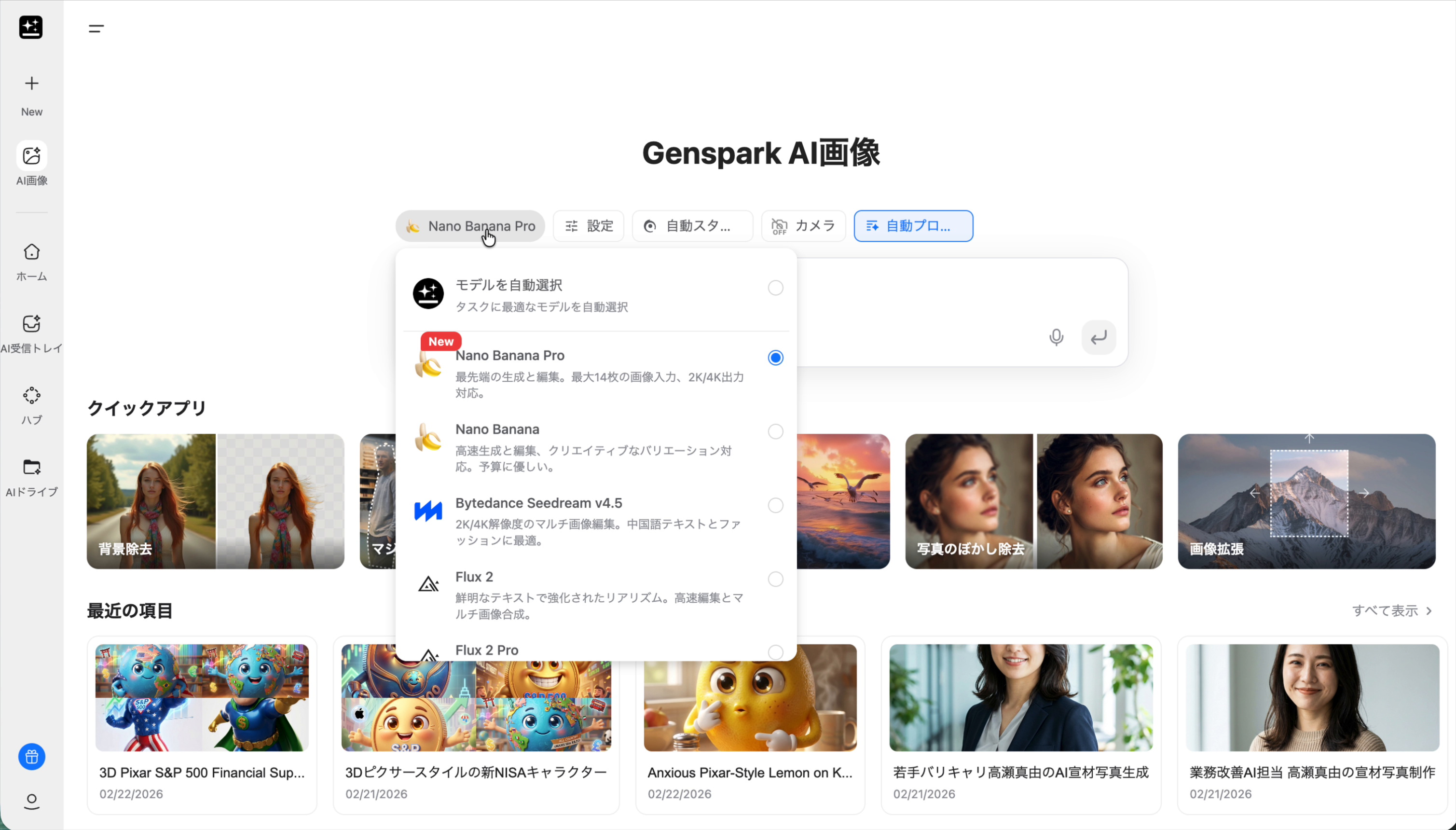This screenshot has height=830, width=1456.
Task: Open the 設定 options button
Action: click(589, 226)
